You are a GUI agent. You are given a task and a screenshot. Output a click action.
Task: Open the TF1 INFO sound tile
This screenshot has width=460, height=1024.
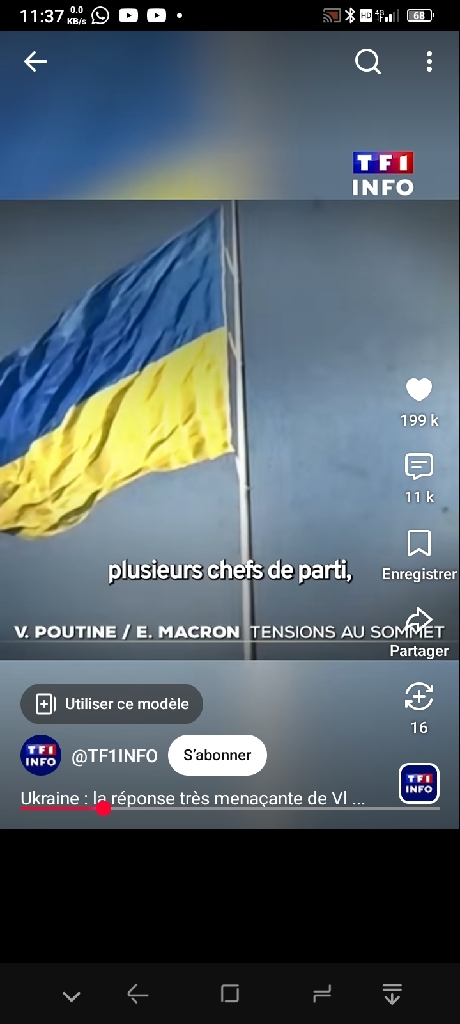(x=419, y=783)
